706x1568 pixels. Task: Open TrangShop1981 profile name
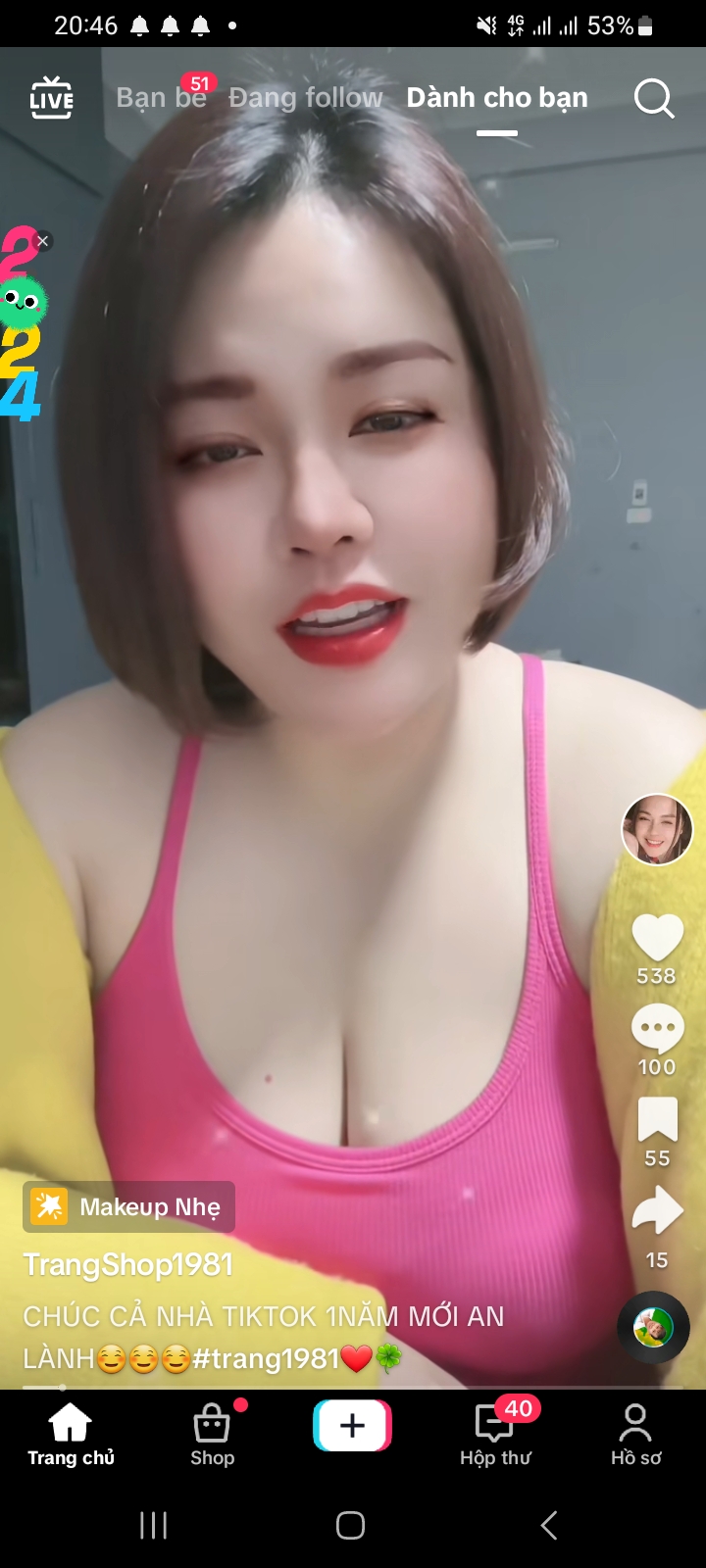127,1265
